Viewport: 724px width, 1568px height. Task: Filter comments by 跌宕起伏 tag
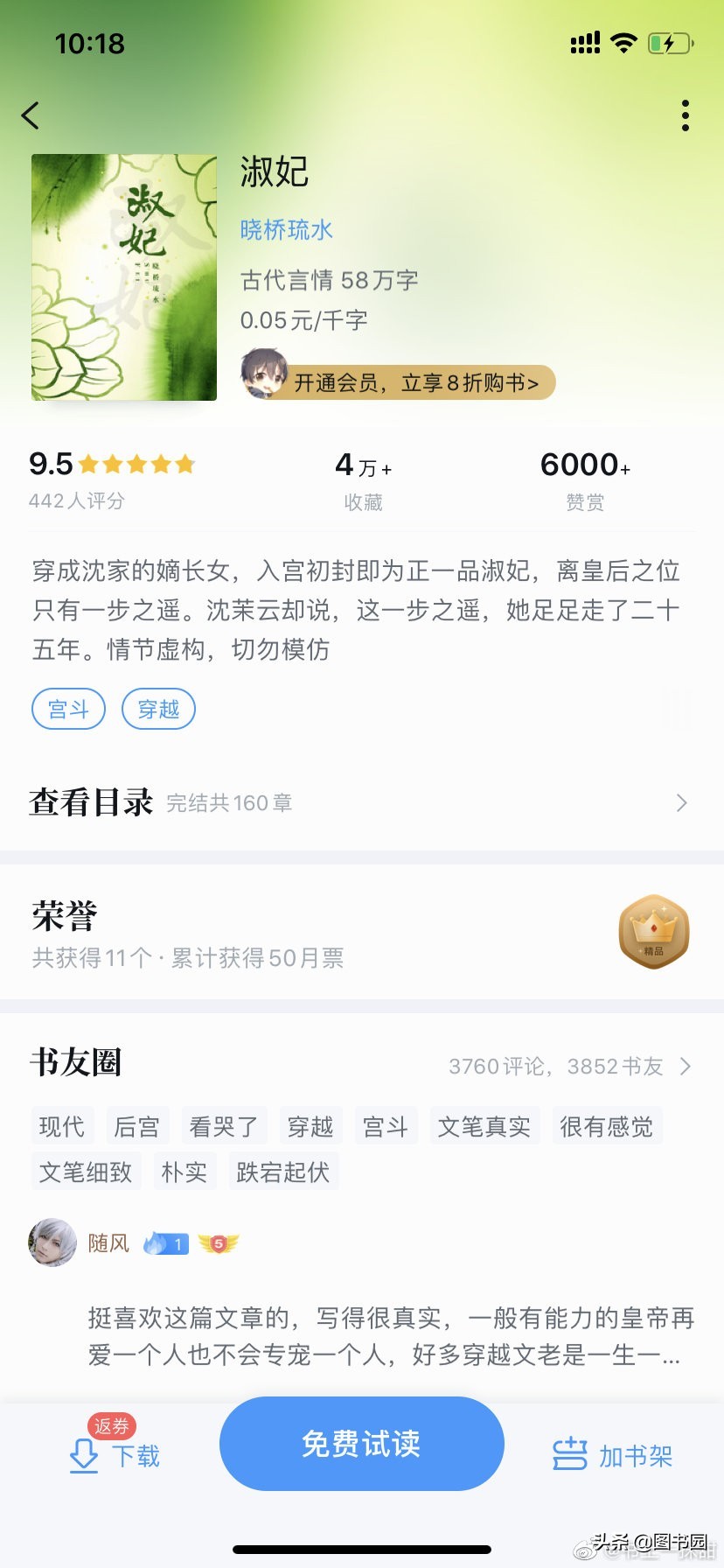[283, 1172]
